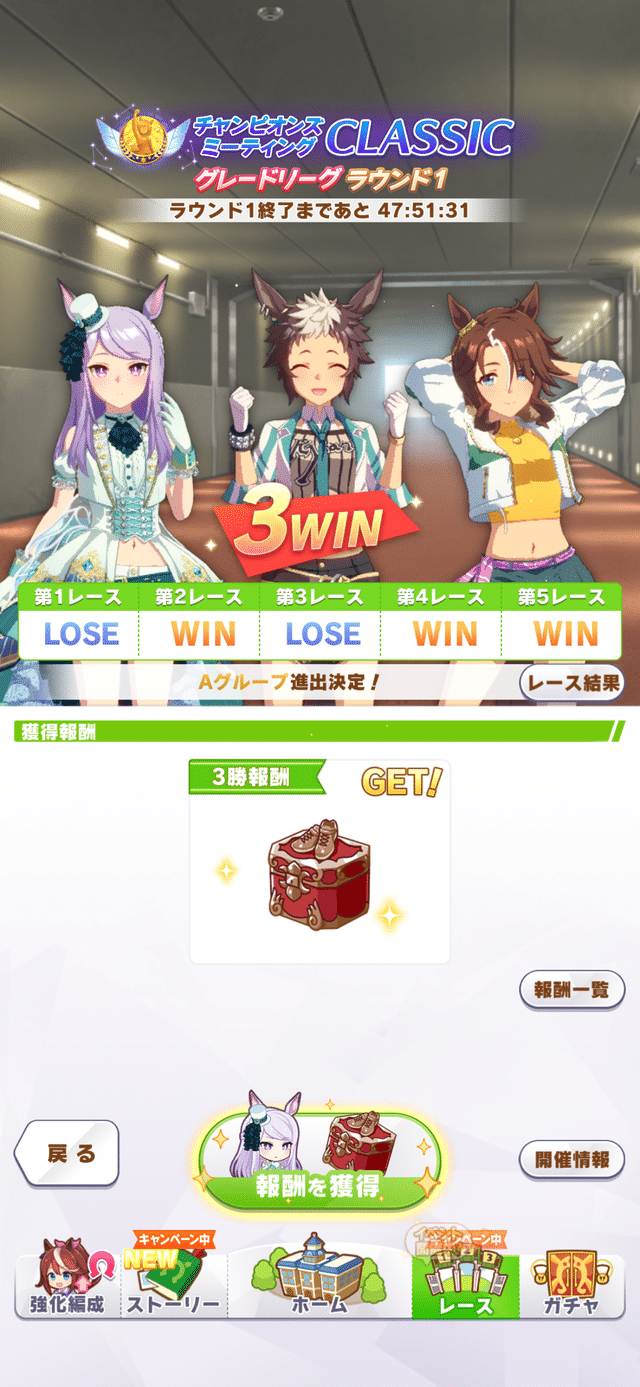Screen dimensions: 640x1387
Task: View the 報酬一覧 reward list
Action: [572, 990]
